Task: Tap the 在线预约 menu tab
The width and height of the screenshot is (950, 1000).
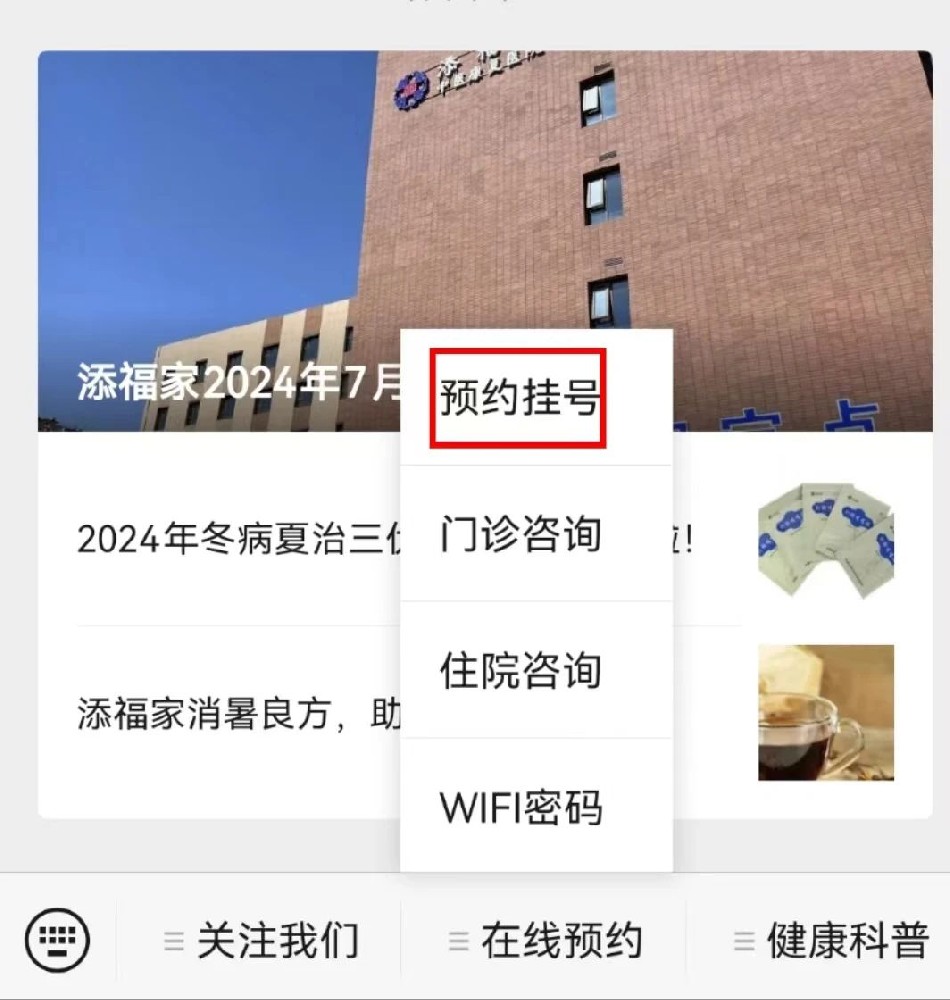Action: click(546, 941)
